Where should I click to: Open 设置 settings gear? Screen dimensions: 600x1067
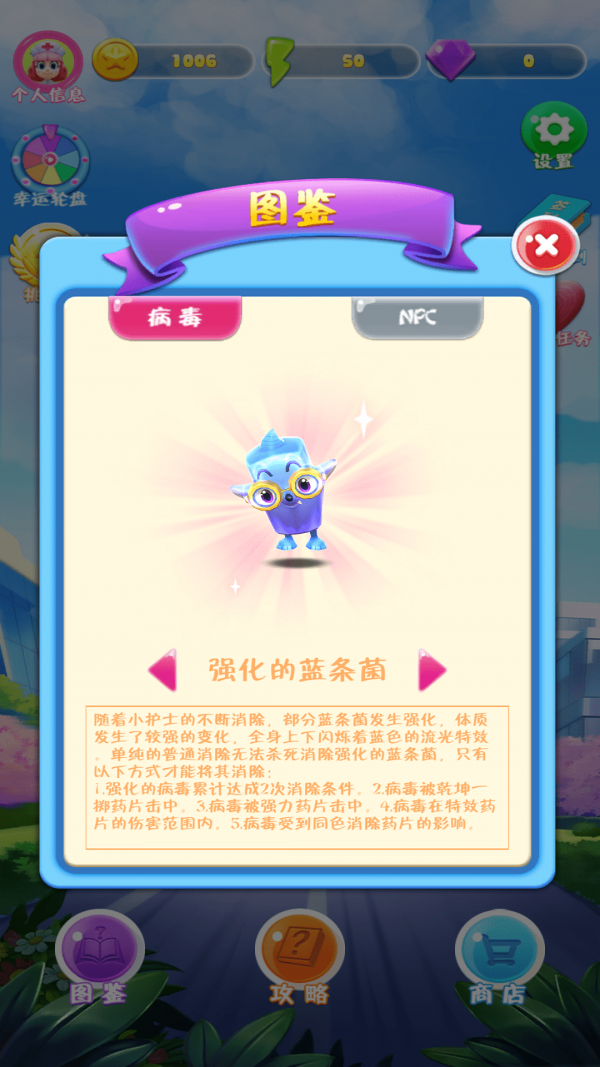[553, 134]
